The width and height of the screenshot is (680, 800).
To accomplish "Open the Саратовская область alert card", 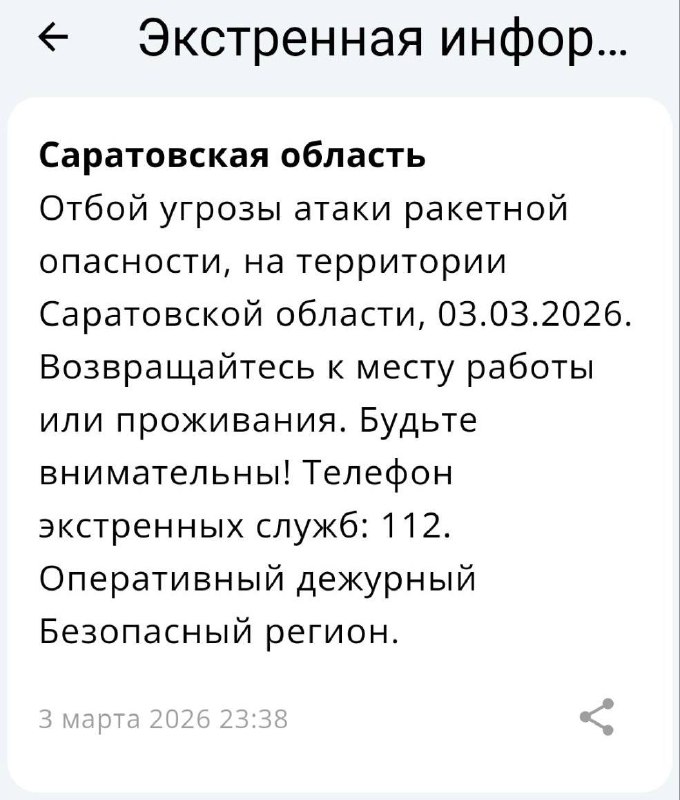I will click(x=339, y=400).
